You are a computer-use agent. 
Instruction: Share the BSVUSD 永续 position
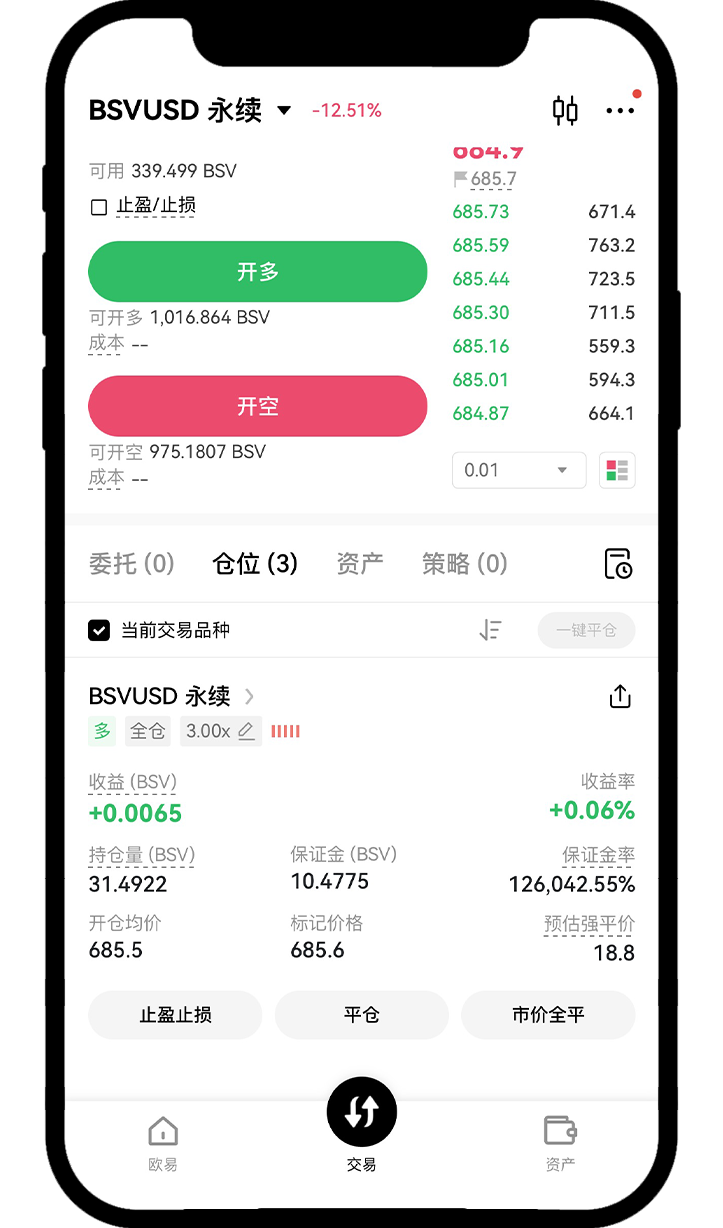620,696
